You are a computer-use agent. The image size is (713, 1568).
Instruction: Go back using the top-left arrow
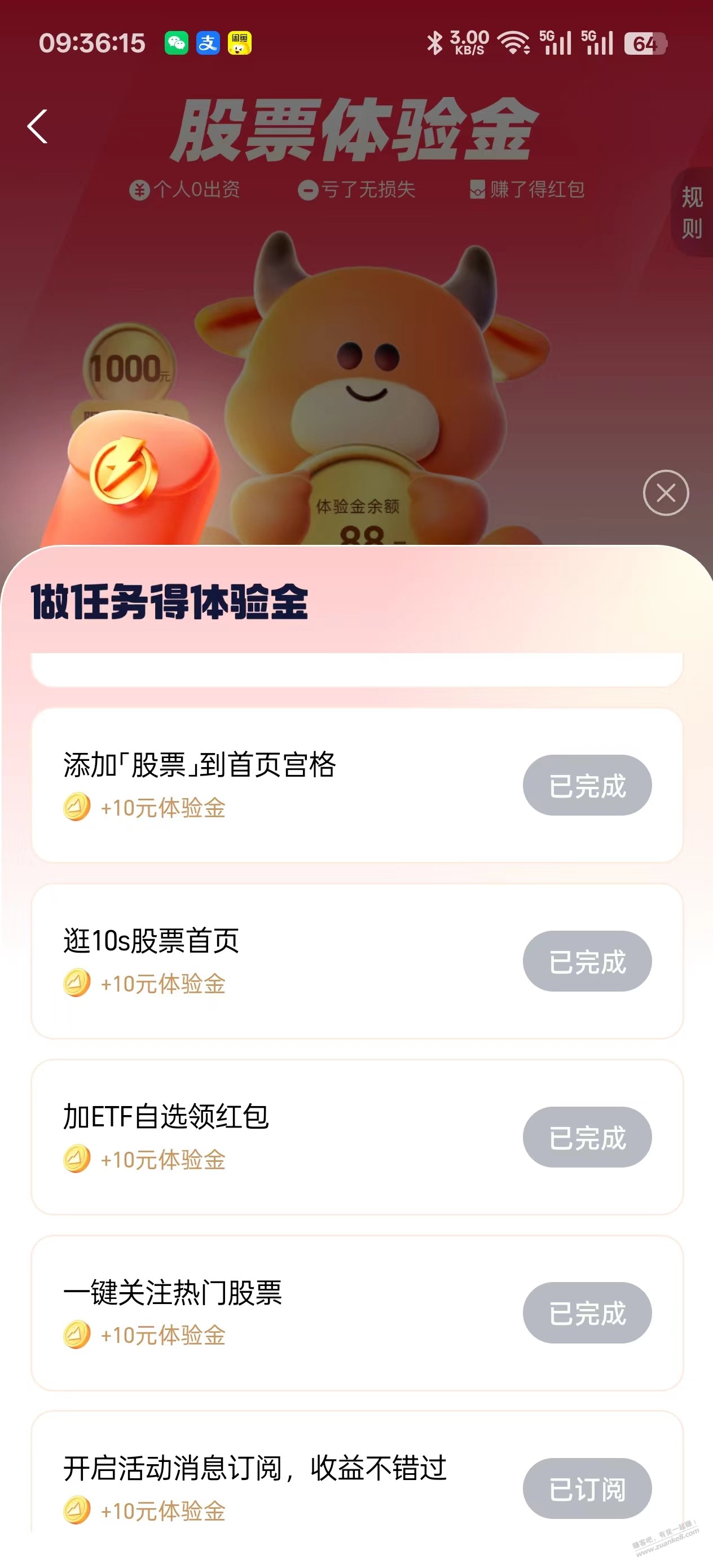coord(38,126)
